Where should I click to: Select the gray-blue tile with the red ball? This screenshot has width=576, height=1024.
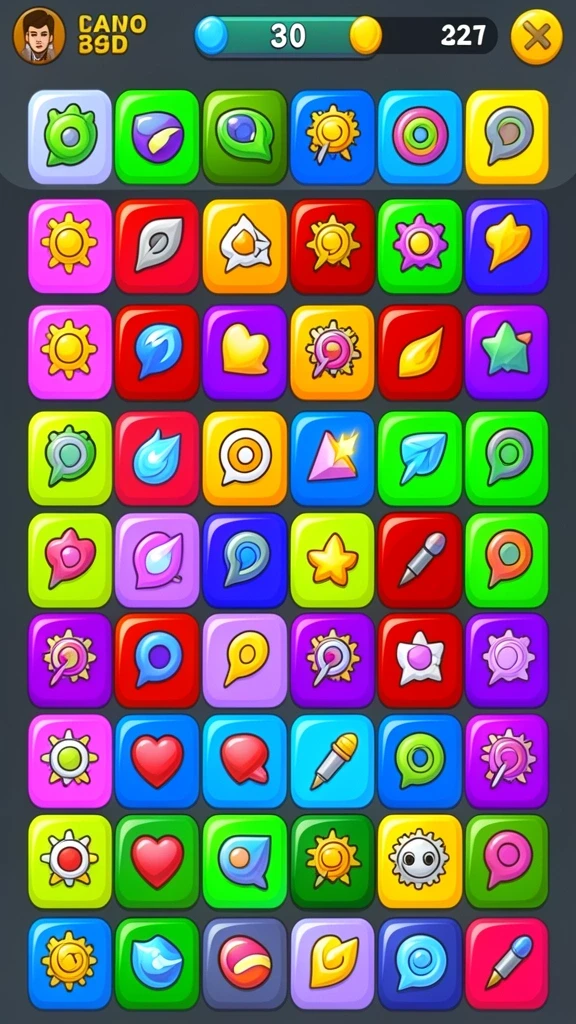(x=245, y=964)
